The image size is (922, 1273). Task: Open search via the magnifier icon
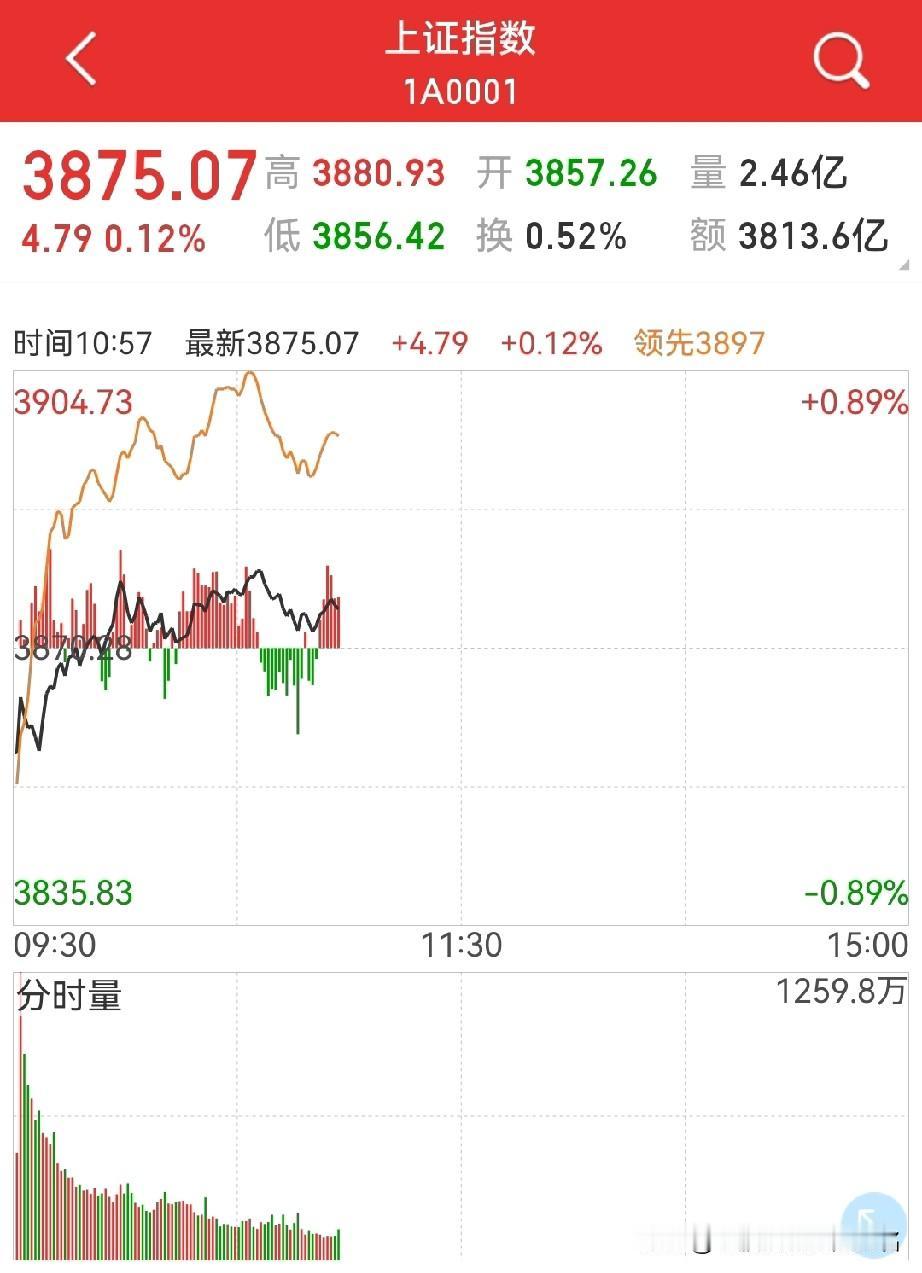pyautogui.click(x=840, y=60)
